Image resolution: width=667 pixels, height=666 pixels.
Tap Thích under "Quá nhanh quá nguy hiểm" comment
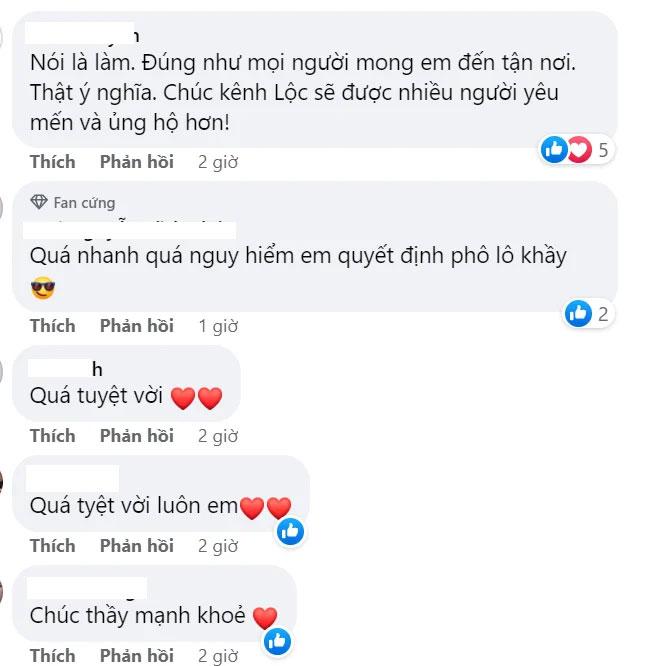pos(52,326)
